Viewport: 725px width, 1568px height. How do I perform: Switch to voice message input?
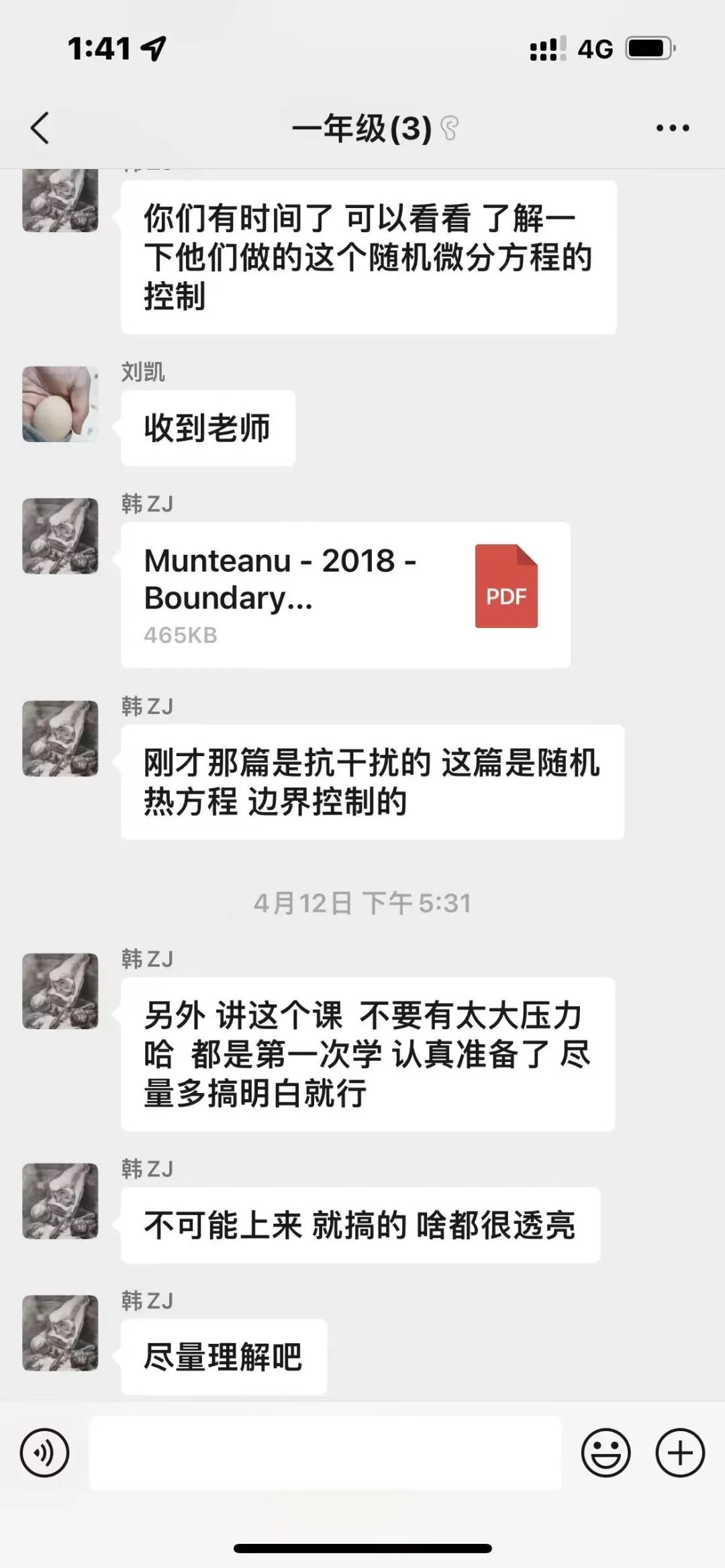(44, 1453)
